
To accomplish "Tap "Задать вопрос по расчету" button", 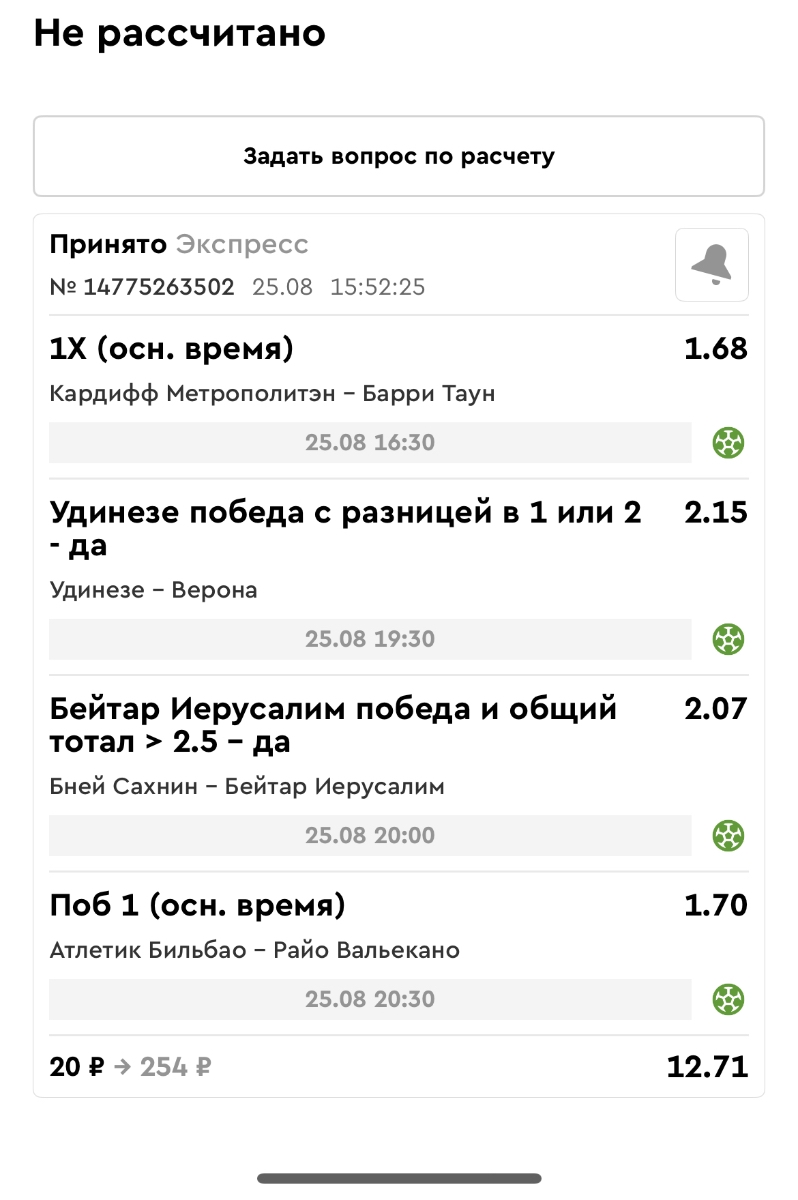I will (x=398, y=157).
